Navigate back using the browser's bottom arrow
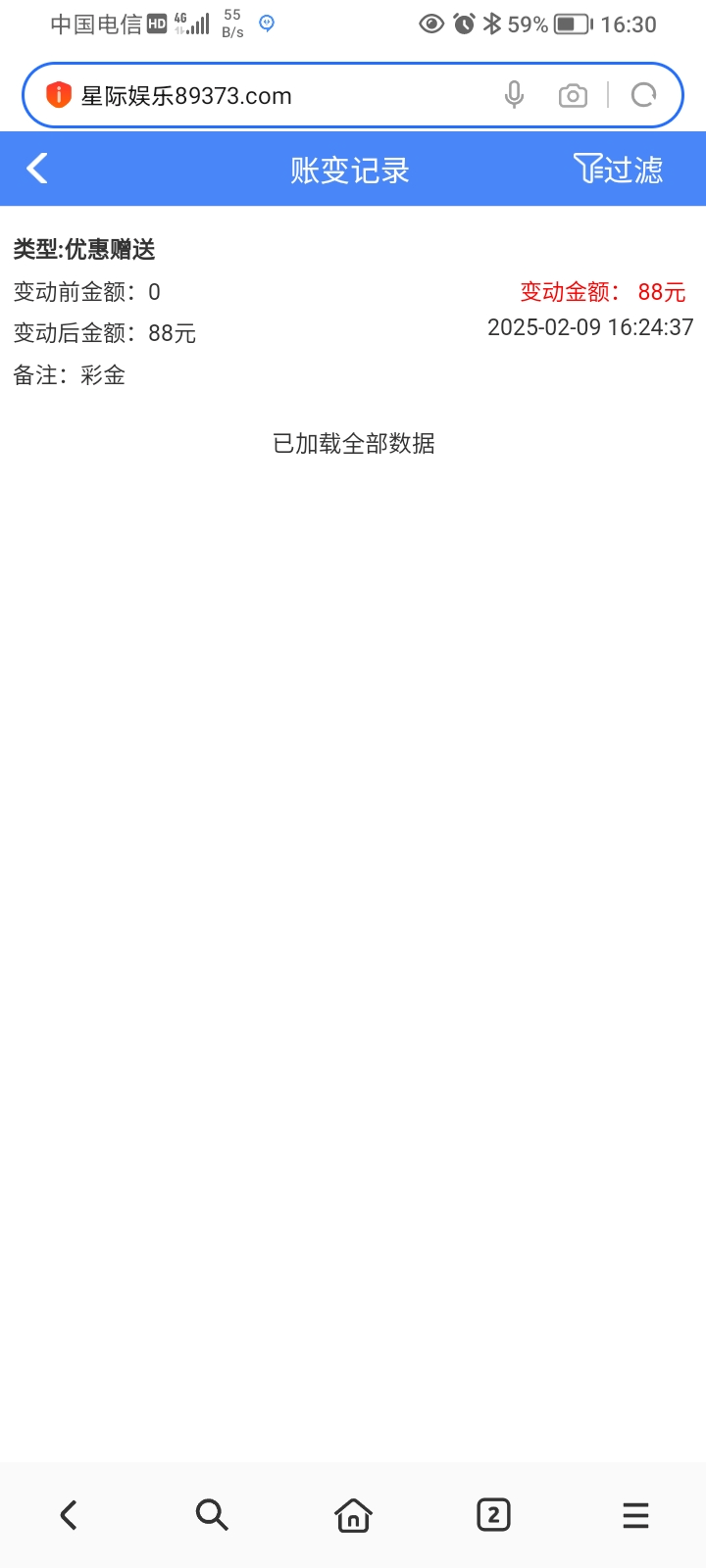 [x=69, y=1515]
